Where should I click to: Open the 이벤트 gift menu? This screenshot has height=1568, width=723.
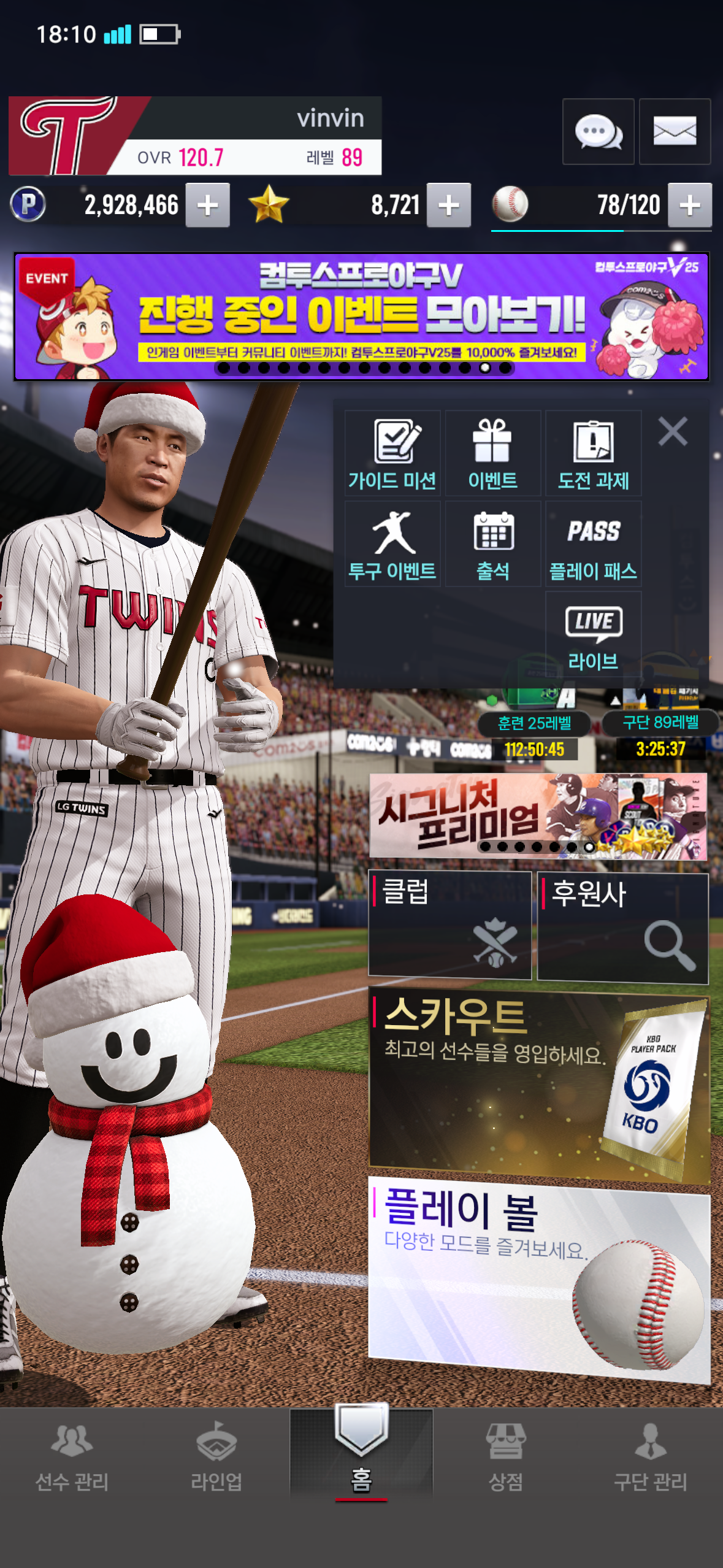pos(492,454)
